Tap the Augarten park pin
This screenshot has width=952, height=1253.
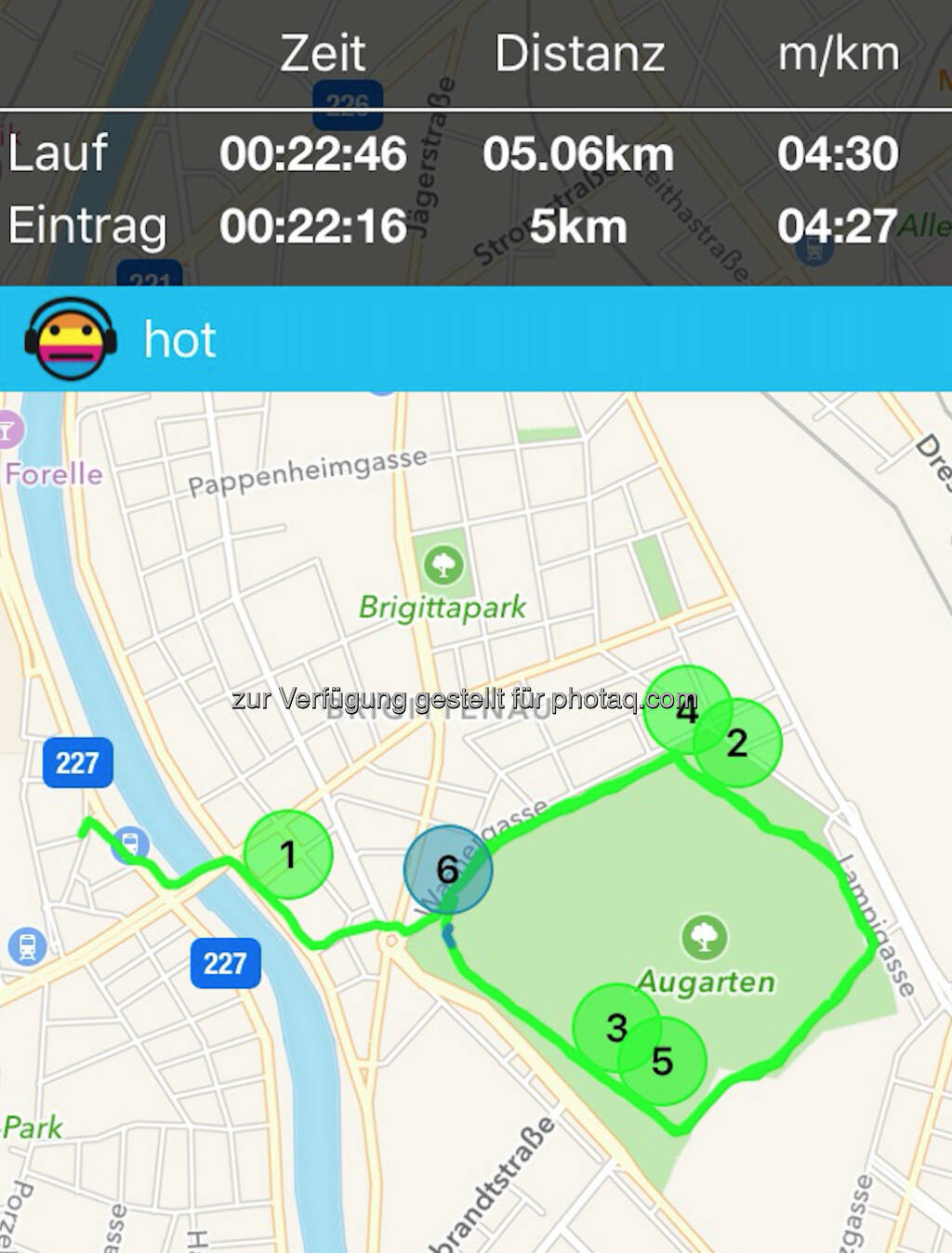[x=705, y=936]
